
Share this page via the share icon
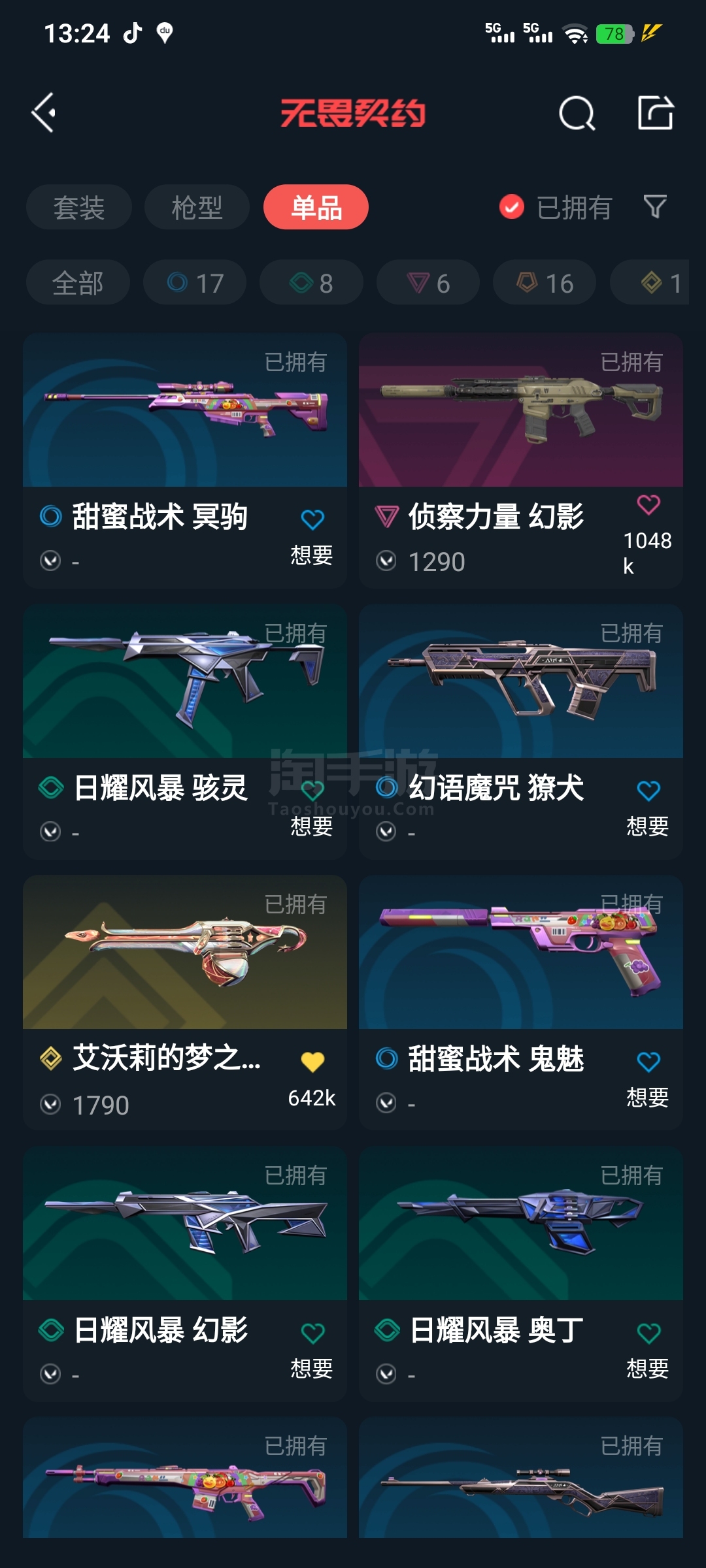coord(656,113)
